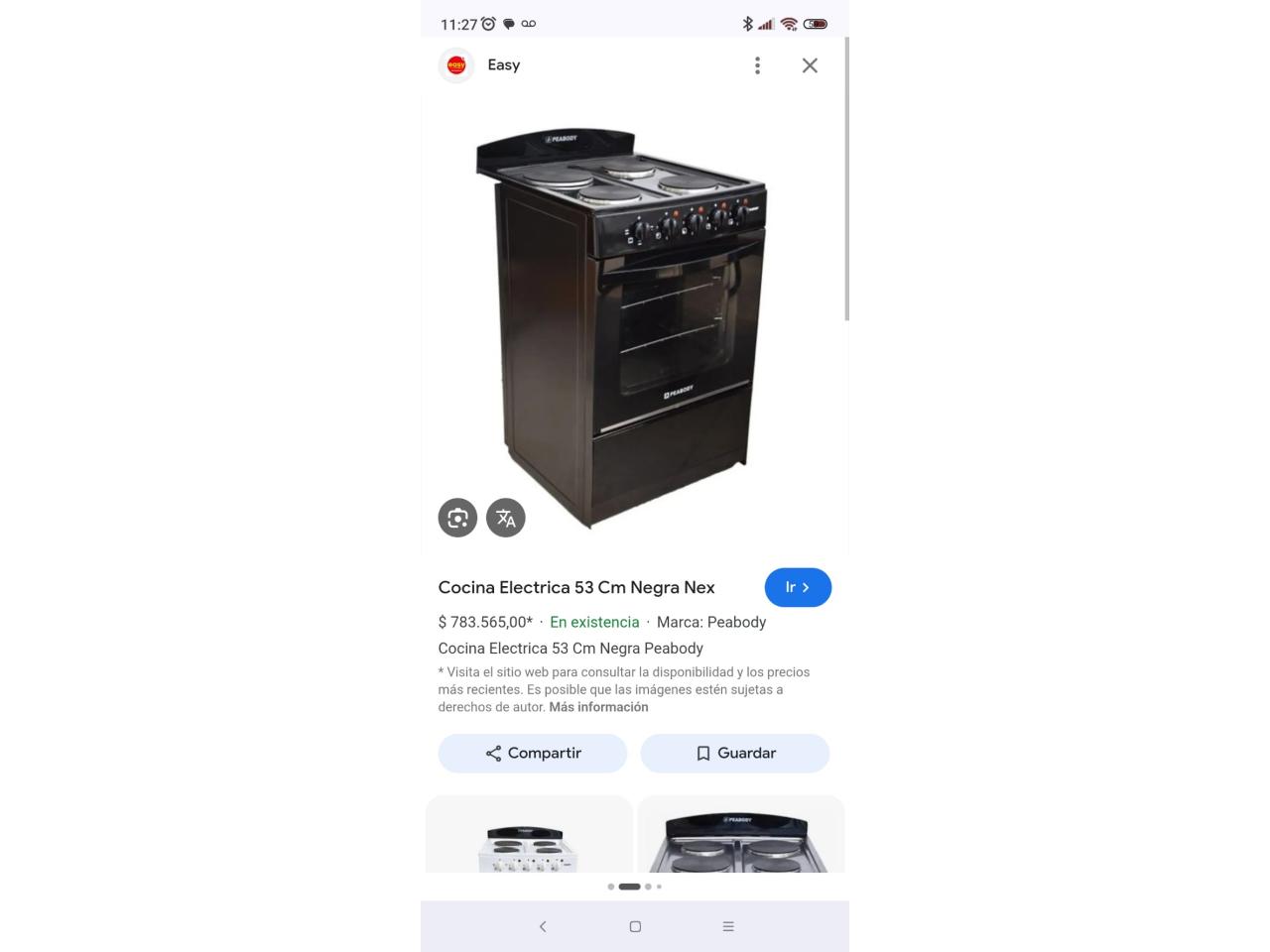Translate text in the image
Image resolution: width=1270 pixels, height=952 pixels.
click(506, 518)
